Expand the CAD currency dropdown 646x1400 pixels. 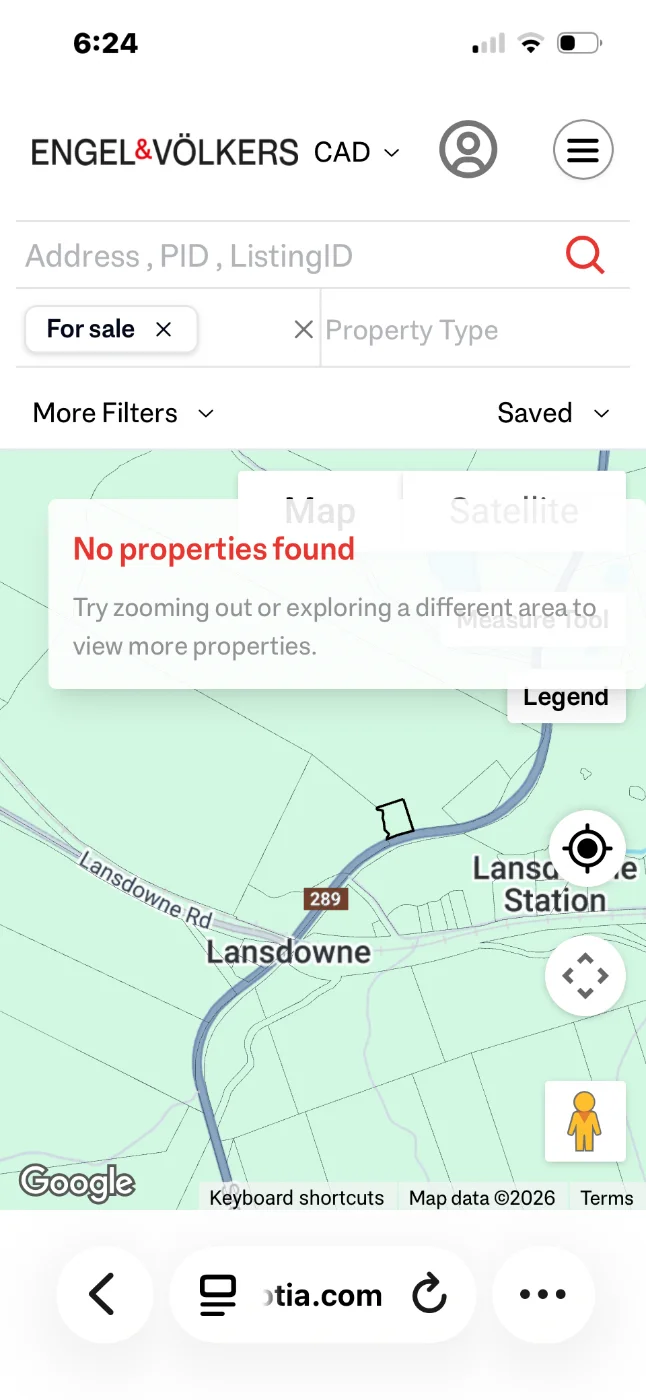[357, 152]
